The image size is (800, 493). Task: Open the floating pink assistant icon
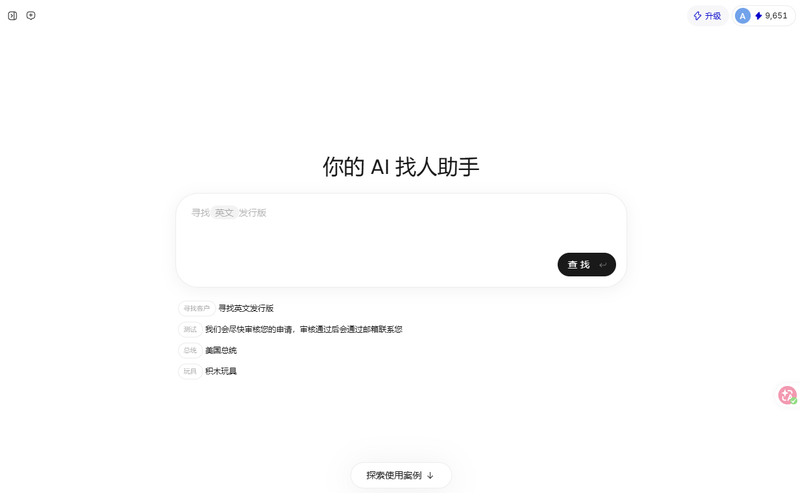(787, 395)
